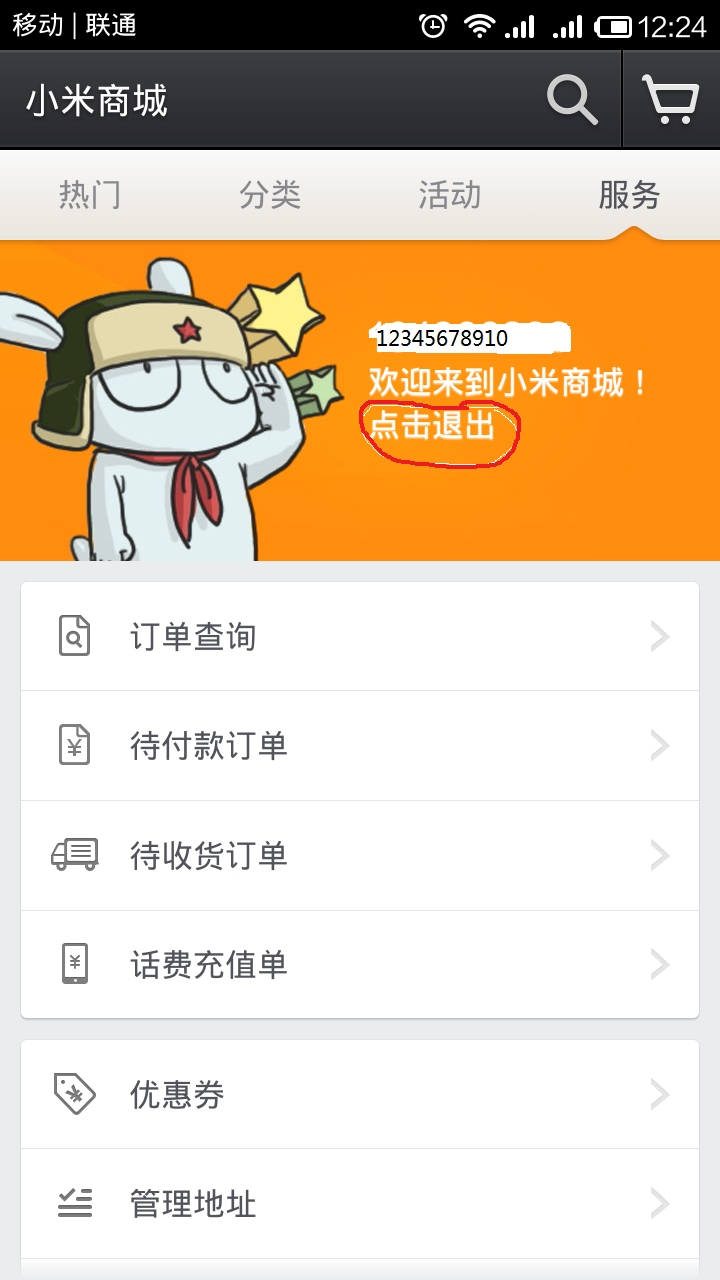Tap the coupon tag icon beside 优惠券
This screenshot has width=720, height=1280.
(x=72, y=1093)
